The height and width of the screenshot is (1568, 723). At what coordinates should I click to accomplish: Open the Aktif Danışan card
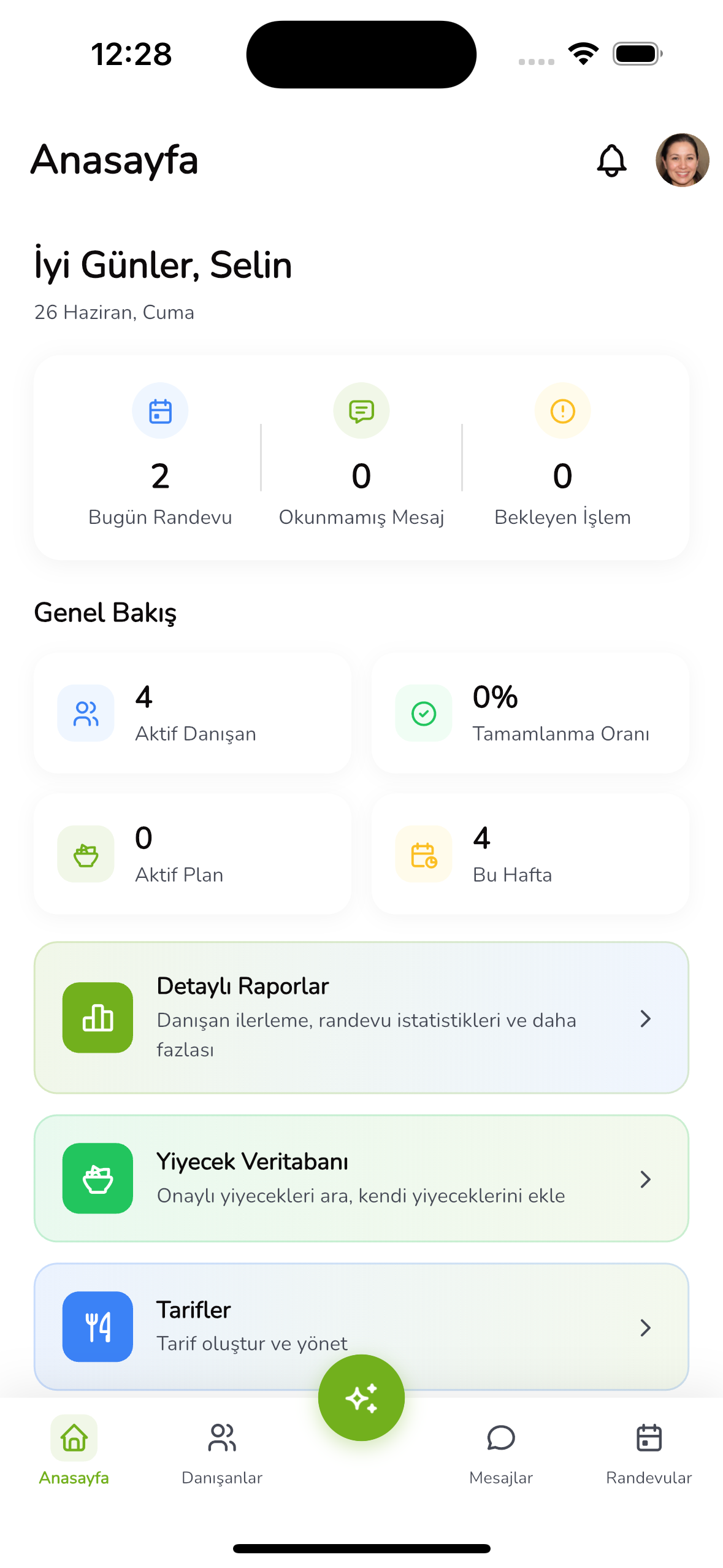click(193, 713)
